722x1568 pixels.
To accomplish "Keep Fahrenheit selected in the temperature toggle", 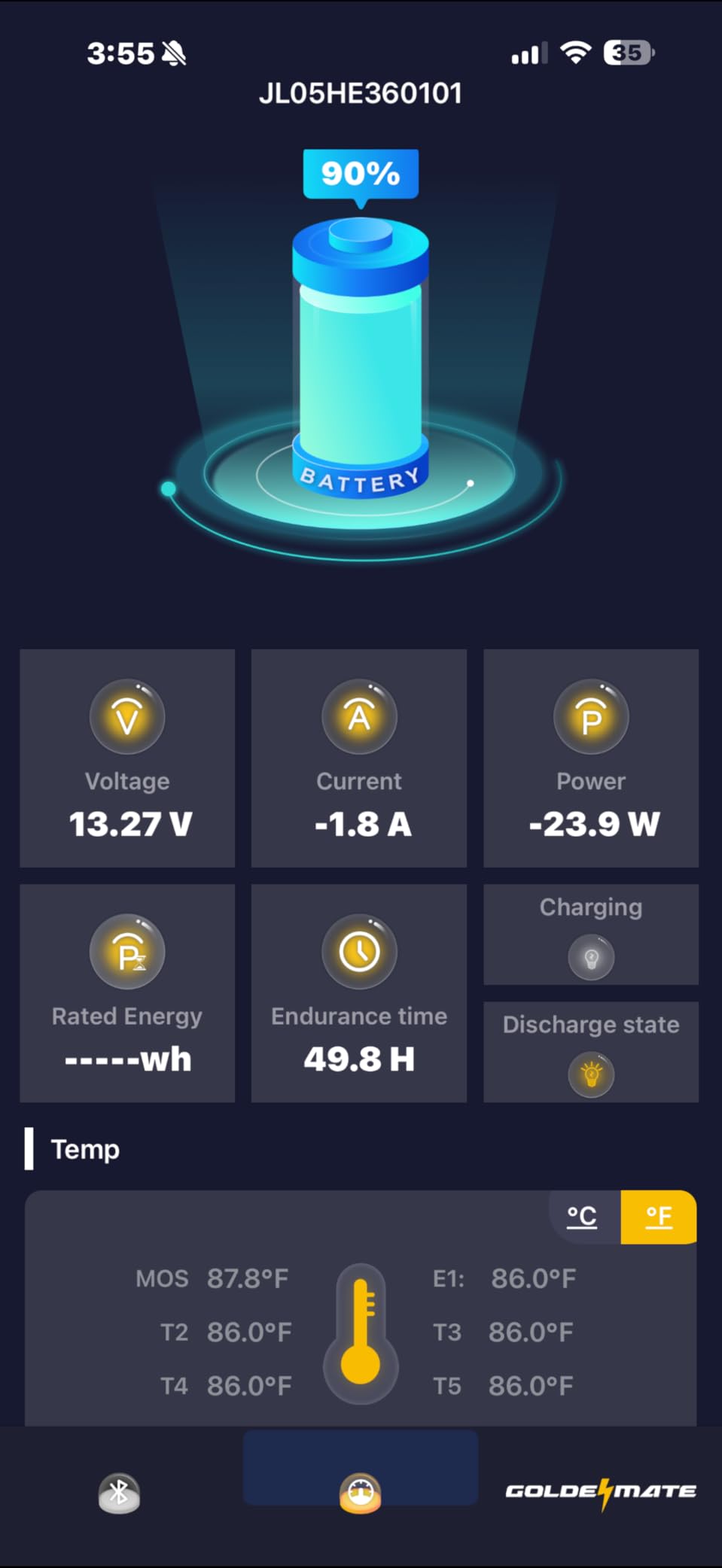I will click(657, 1217).
